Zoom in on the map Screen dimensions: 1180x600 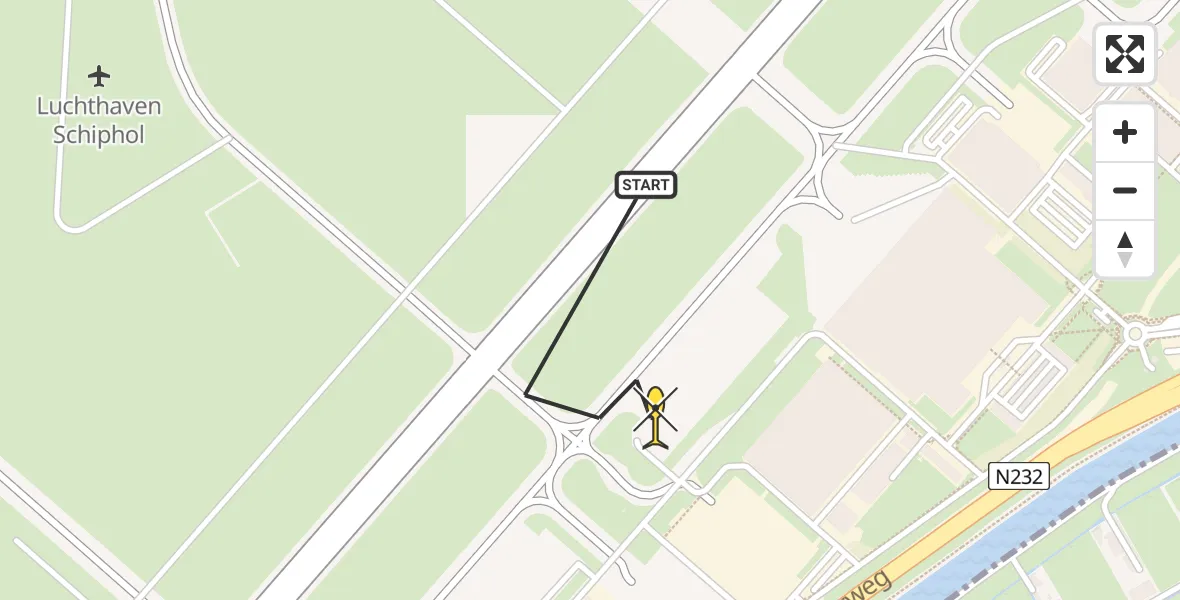tap(1125, 133)
